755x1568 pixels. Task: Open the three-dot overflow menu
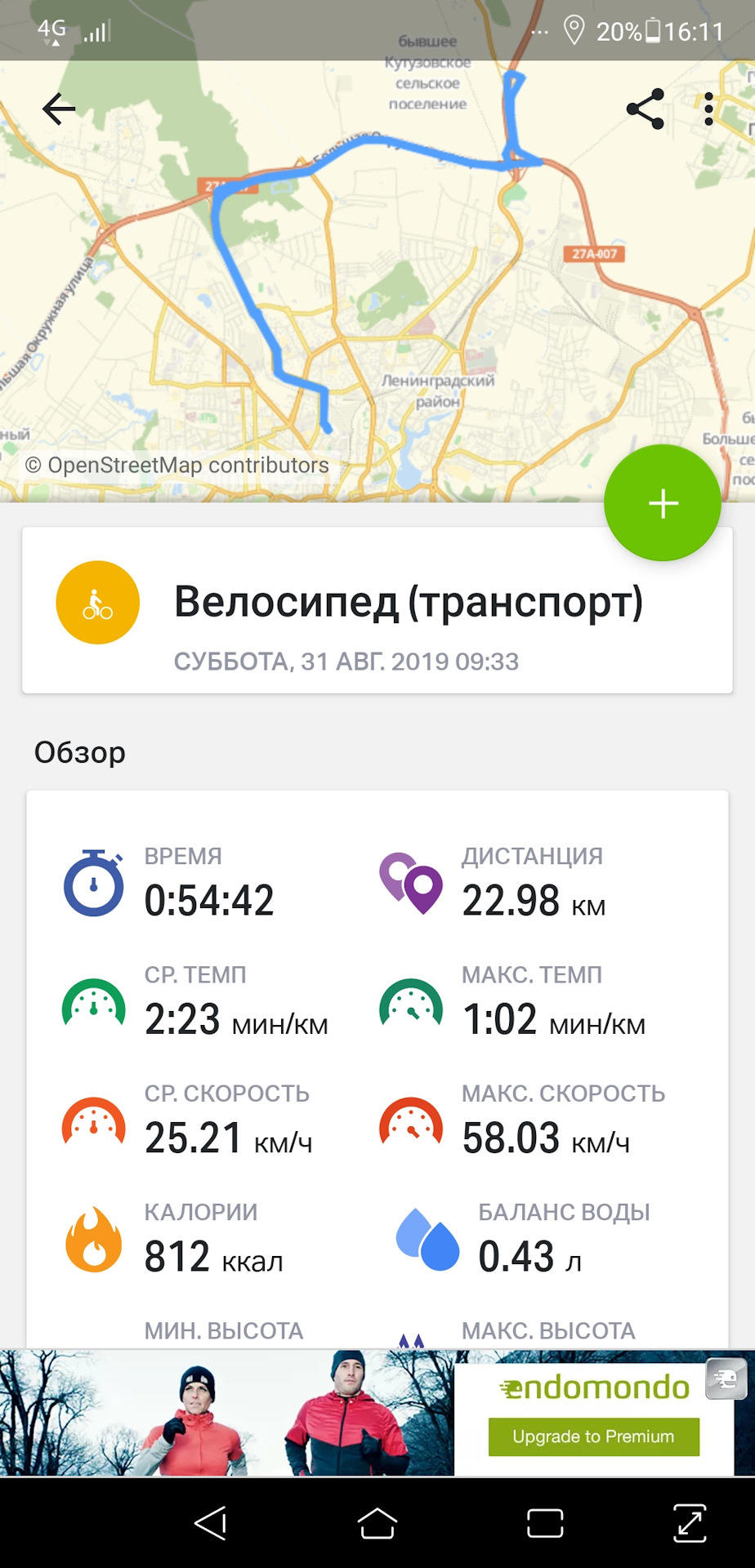(x=708, y=109)
